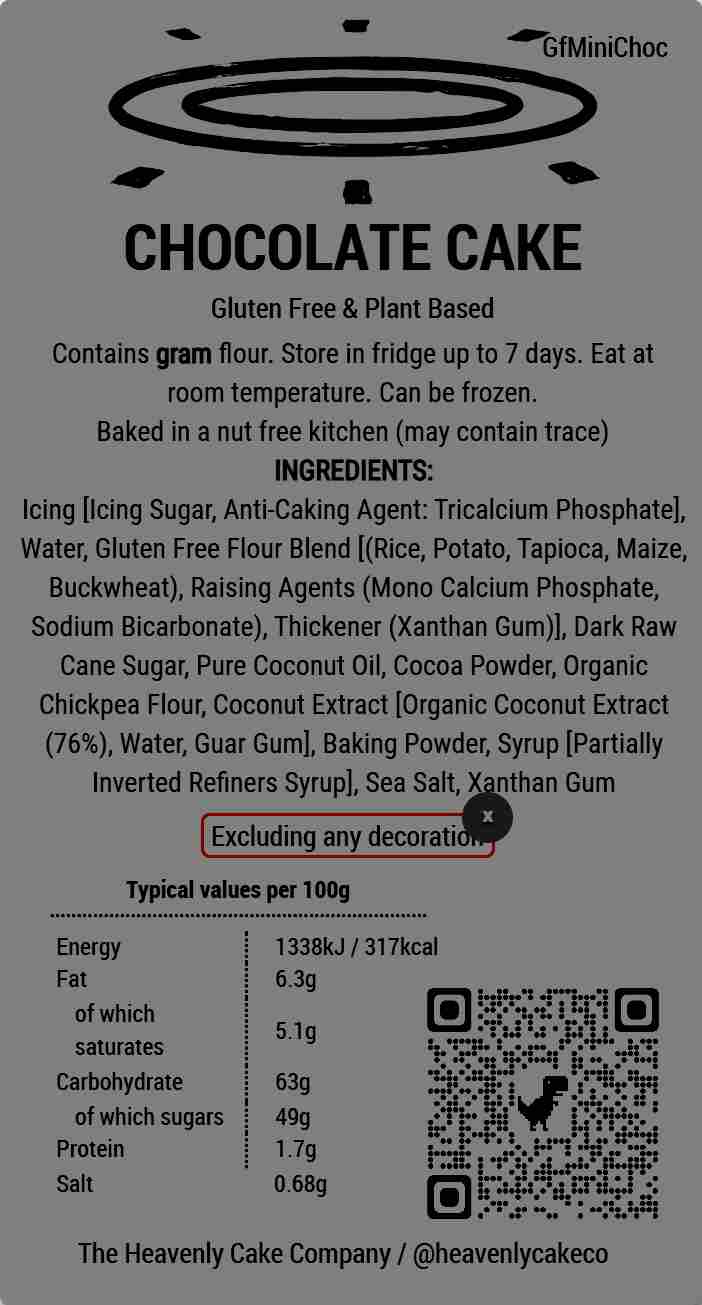Dismiss the 'Excluding any decoration' note with x
The image size is (702, 1305).
point(487,816)
